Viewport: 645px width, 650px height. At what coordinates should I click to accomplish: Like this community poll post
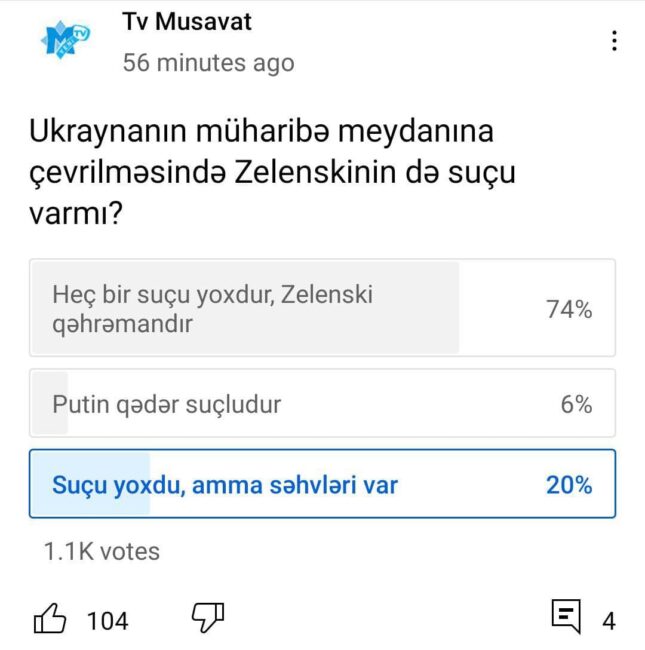click(x=50, y=620)
